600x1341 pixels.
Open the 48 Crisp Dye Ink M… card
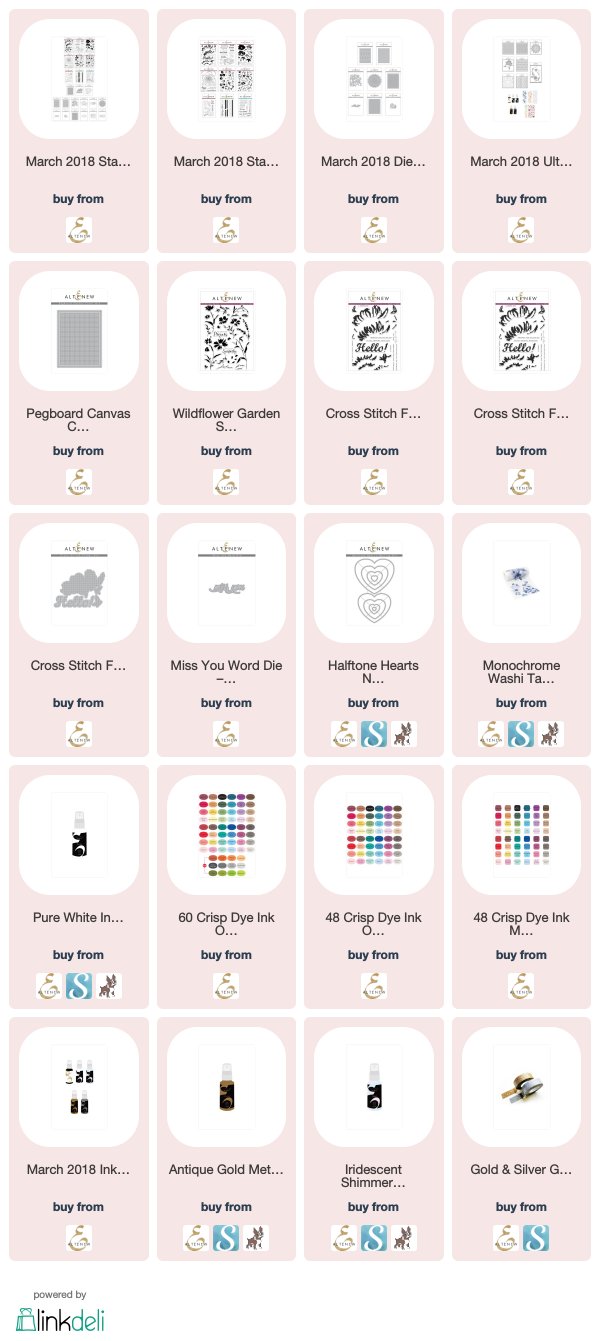pyautogui.click(x=521, y=887)
